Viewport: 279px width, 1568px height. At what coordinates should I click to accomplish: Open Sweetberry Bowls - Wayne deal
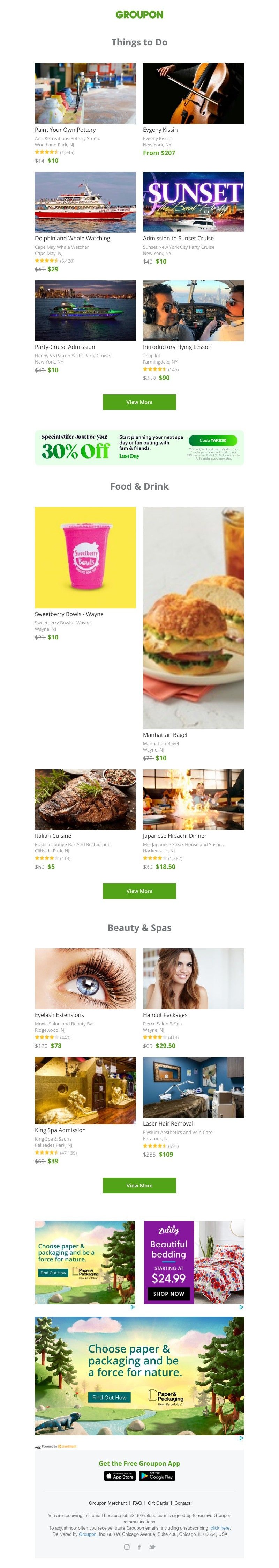click(85, 557)
